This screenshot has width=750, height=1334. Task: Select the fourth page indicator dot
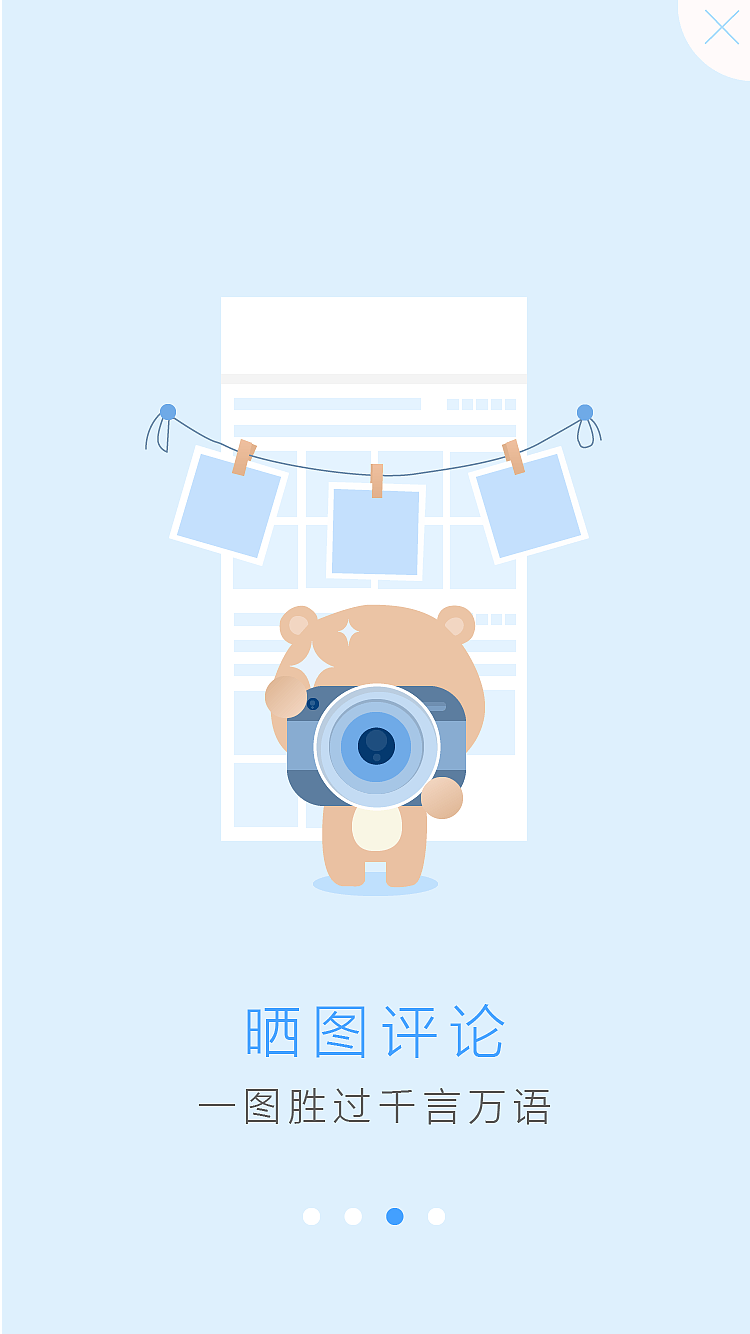coord(434,1216)
